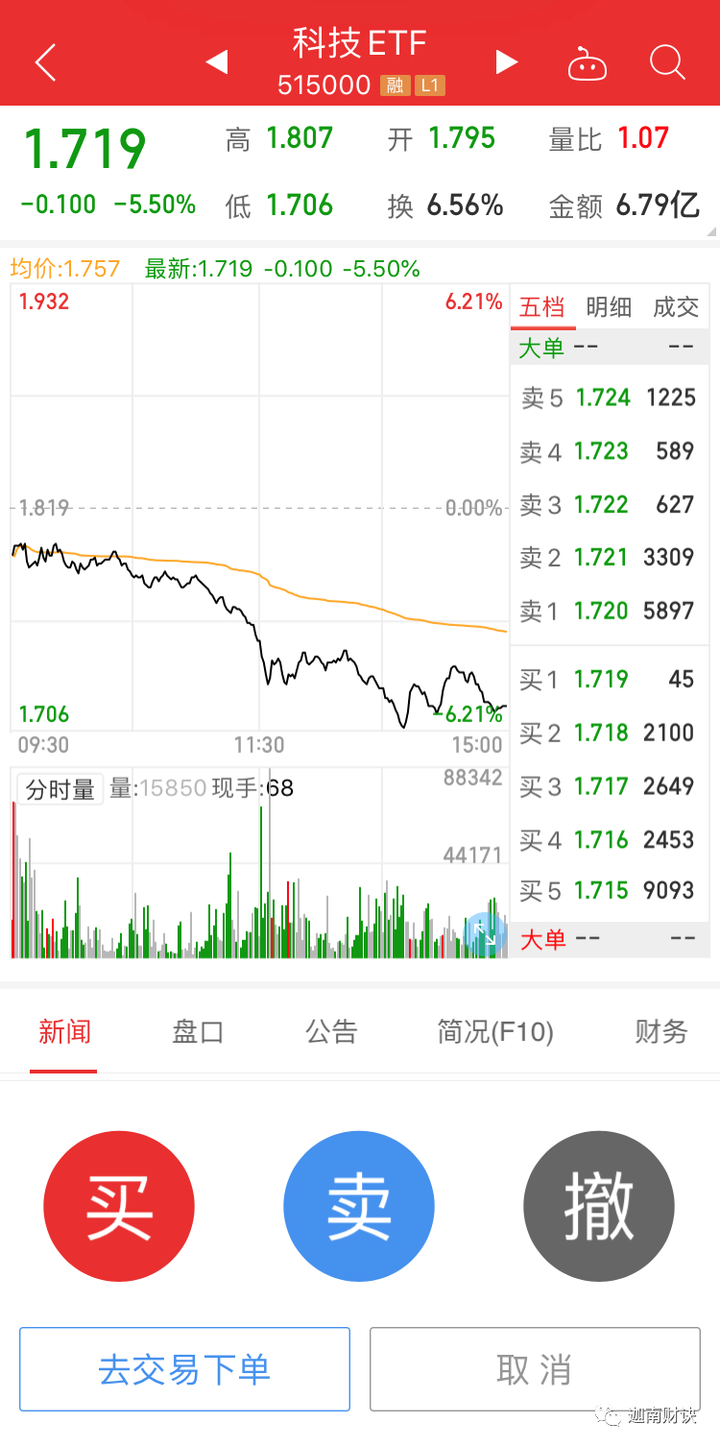The height and width of the screenshot is (1447, 720).
Task: Tap the robot assistant icon
Action: tap(588, 62)
